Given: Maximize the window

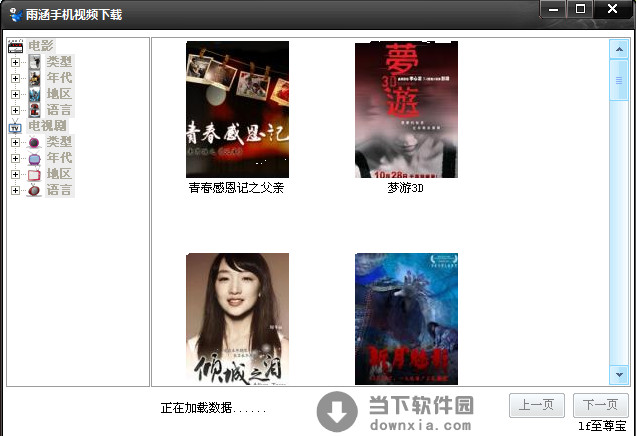Looking at the screenshot, I should coord(579,8).
